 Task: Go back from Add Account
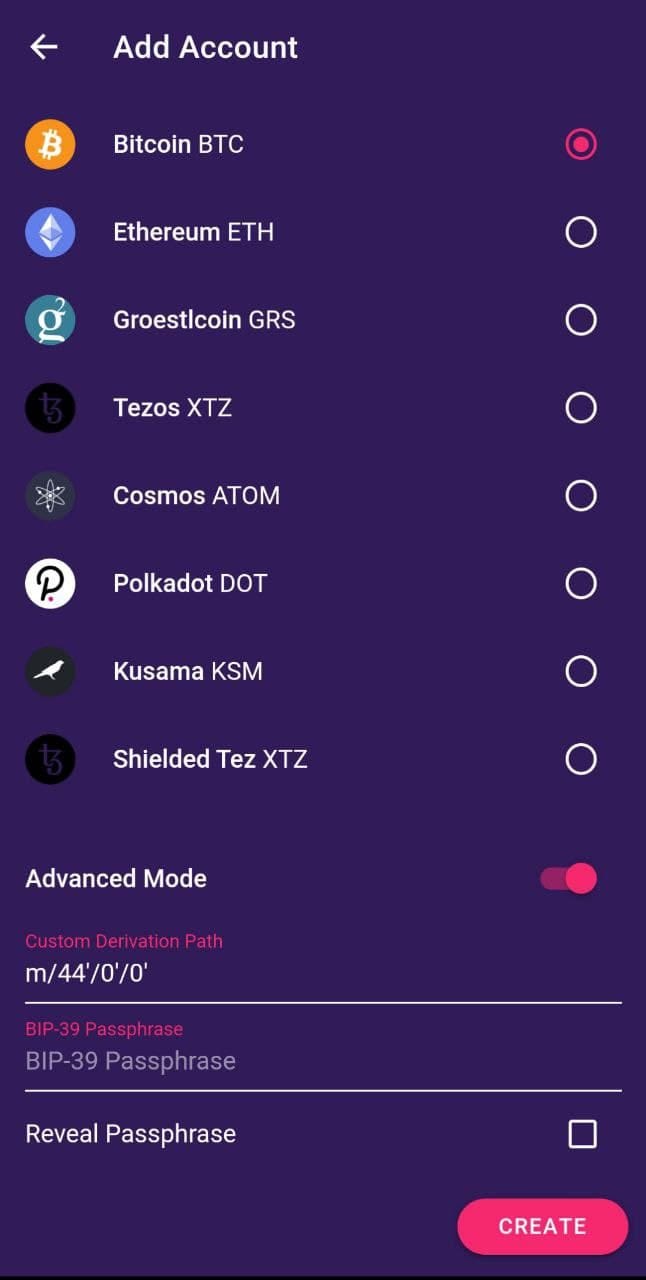click(x=44, y=47)
